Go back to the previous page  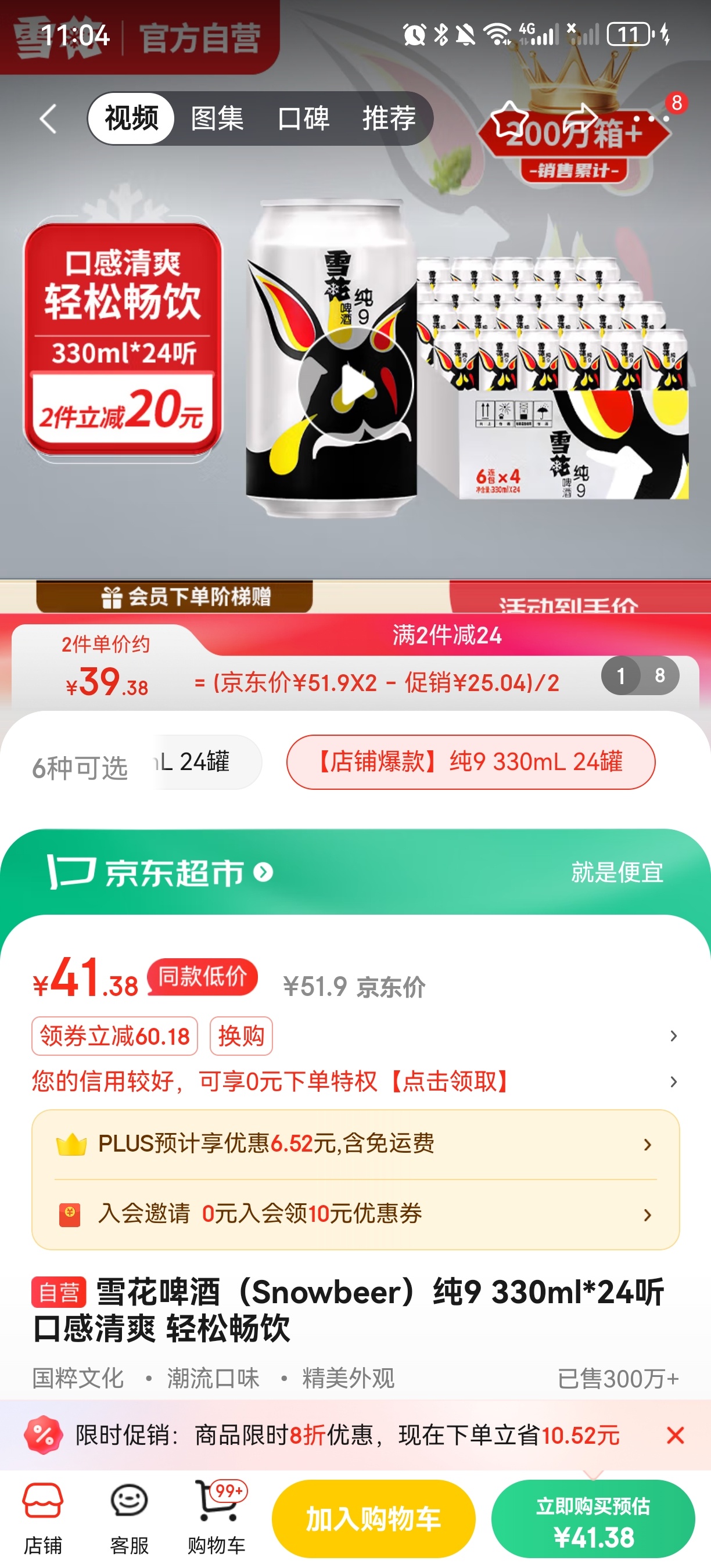(x=49, y=118)
